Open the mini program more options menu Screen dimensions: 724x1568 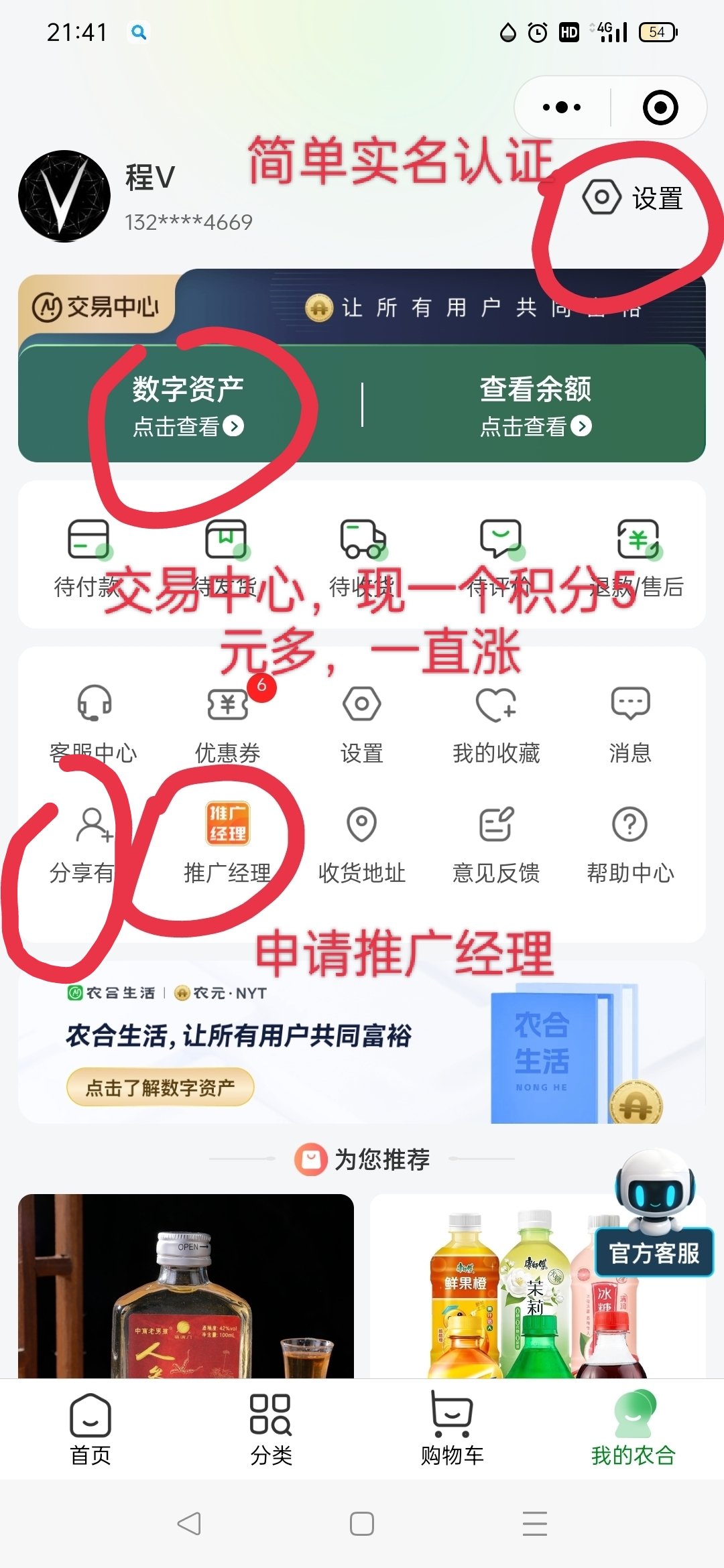click(x=562, y=107)
